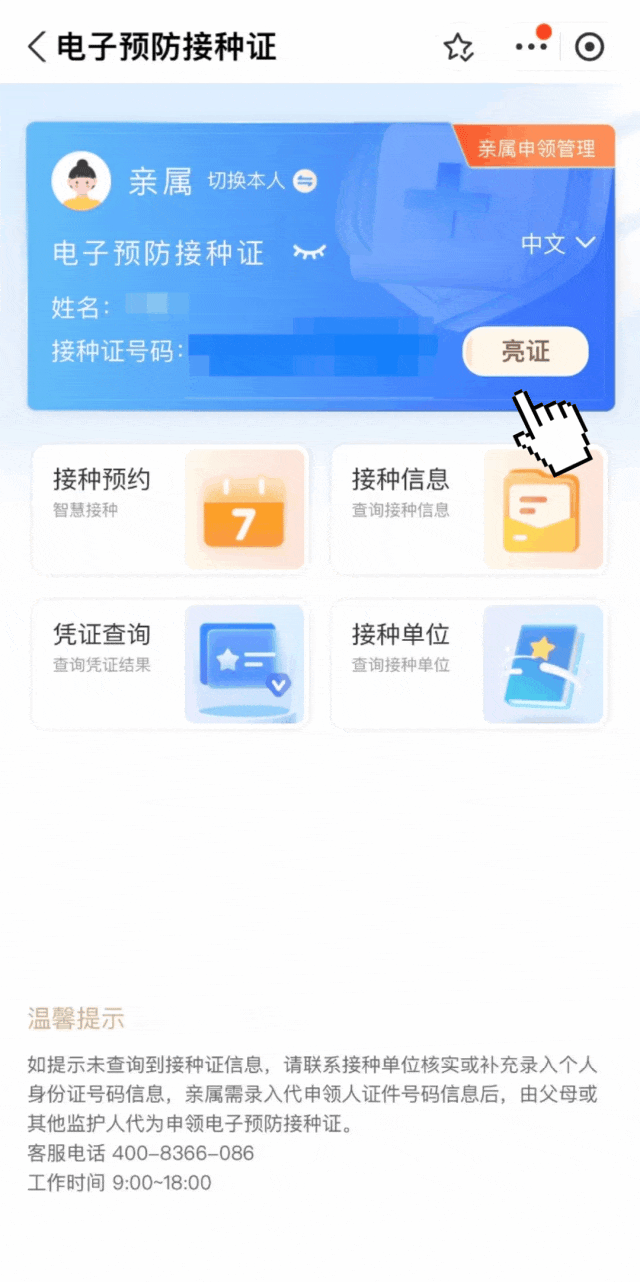Image resolution: width=640 pixels, height=1282 pixels.
Task: Close the mini program via circle icon
Action: [x=590, y=47]
